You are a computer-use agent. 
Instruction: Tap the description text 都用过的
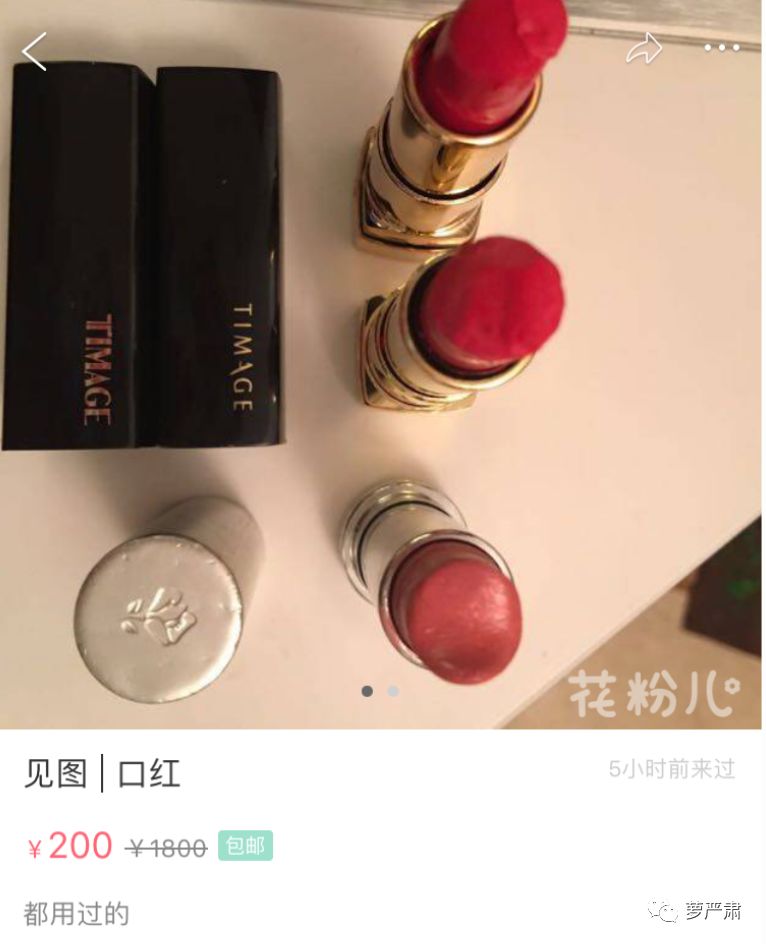tap(75, 912)
